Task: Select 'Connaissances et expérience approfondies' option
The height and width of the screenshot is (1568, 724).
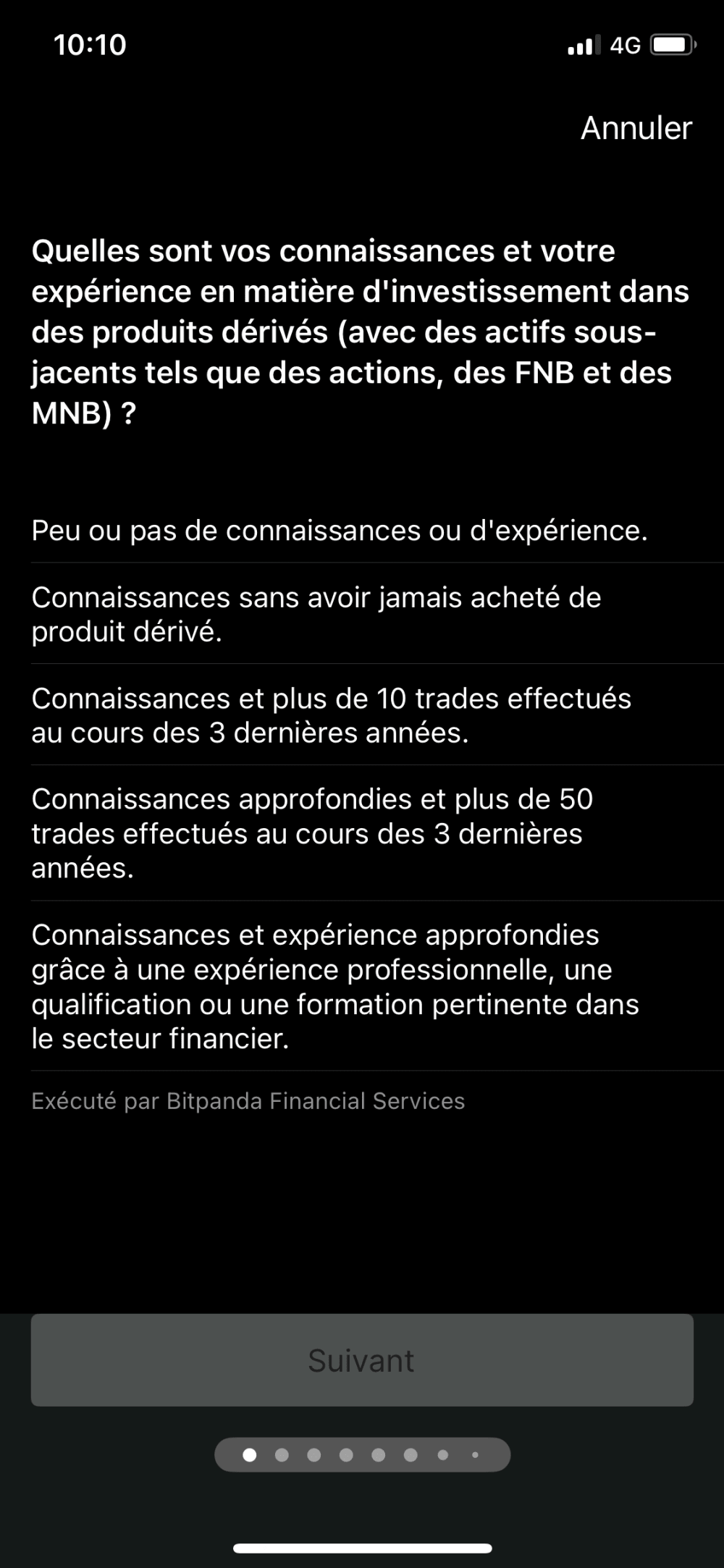Action: (335, 986)
